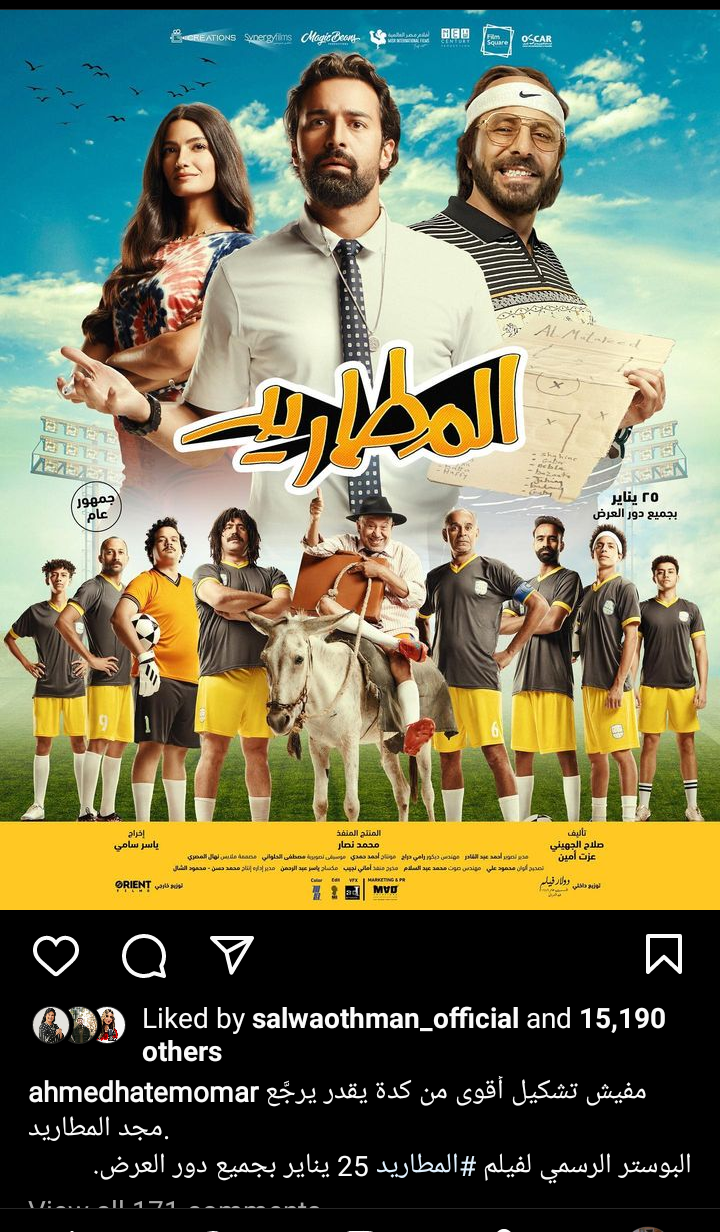Like this movie poster post
Viewport: 720px width, 1232px height.
(x=56, y=955)
